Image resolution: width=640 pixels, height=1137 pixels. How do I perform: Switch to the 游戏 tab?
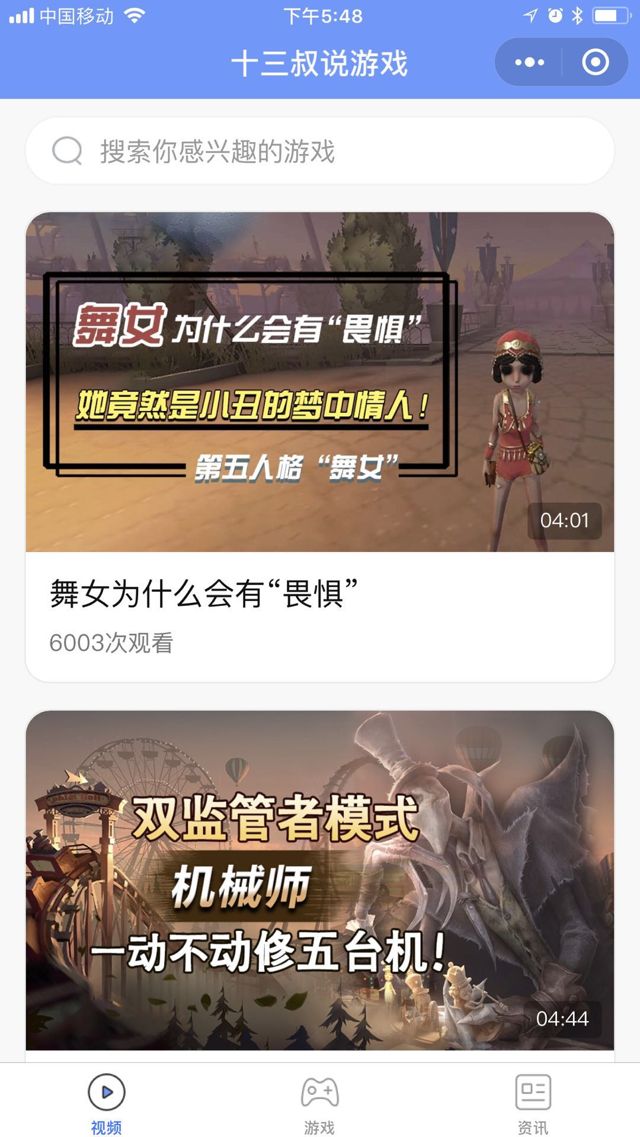(x=320, y=1102)
